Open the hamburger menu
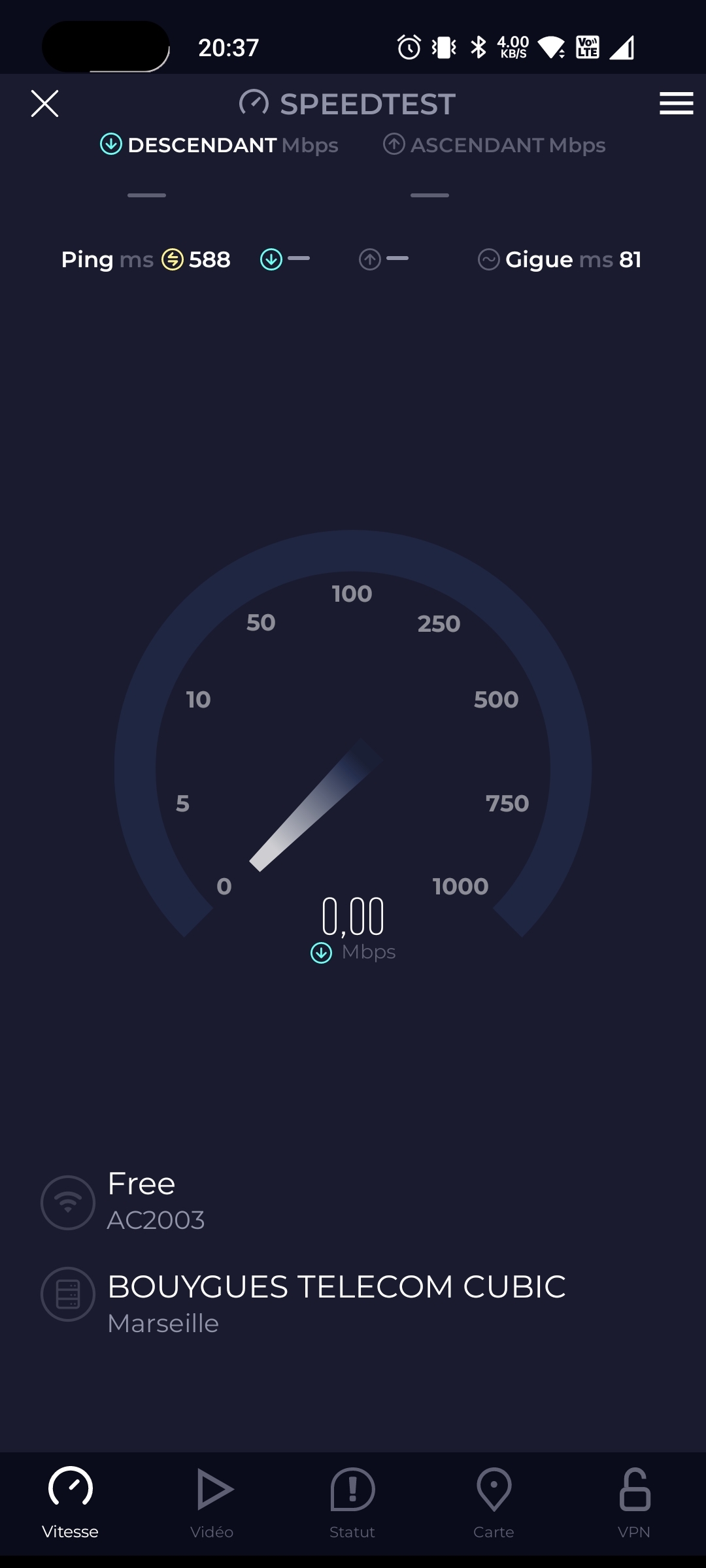The height and width of the screenshot is (1568, 706). click(676, 104)
